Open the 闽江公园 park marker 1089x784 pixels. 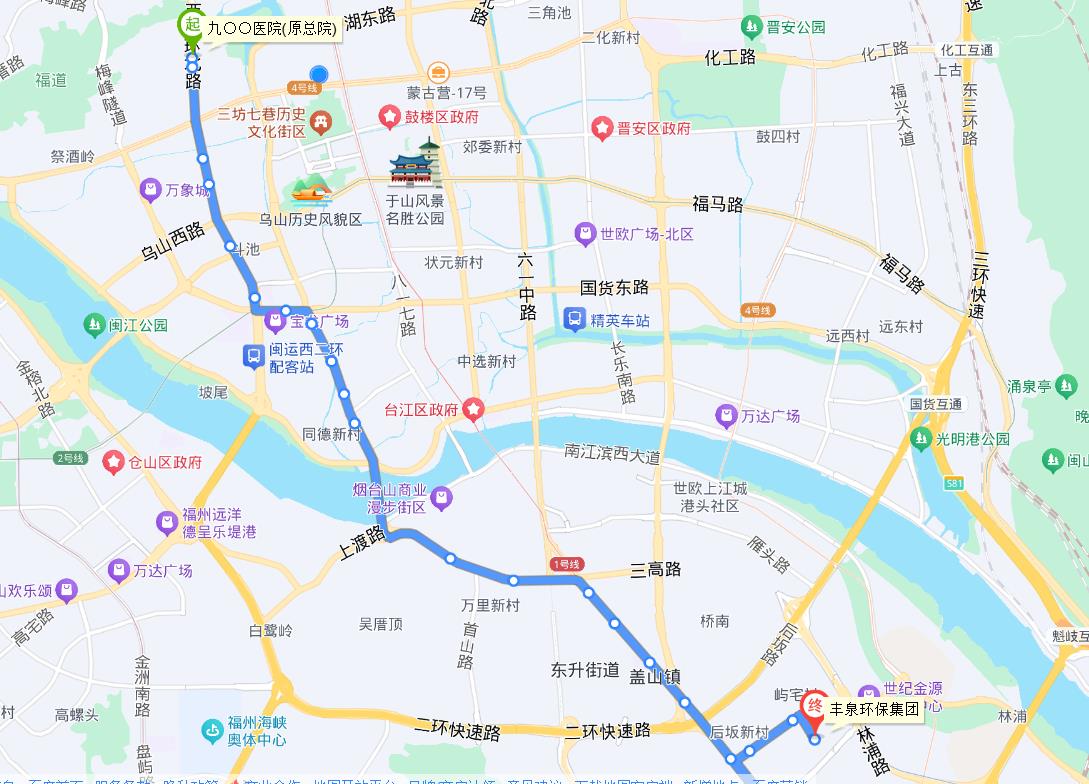(94, 325)
